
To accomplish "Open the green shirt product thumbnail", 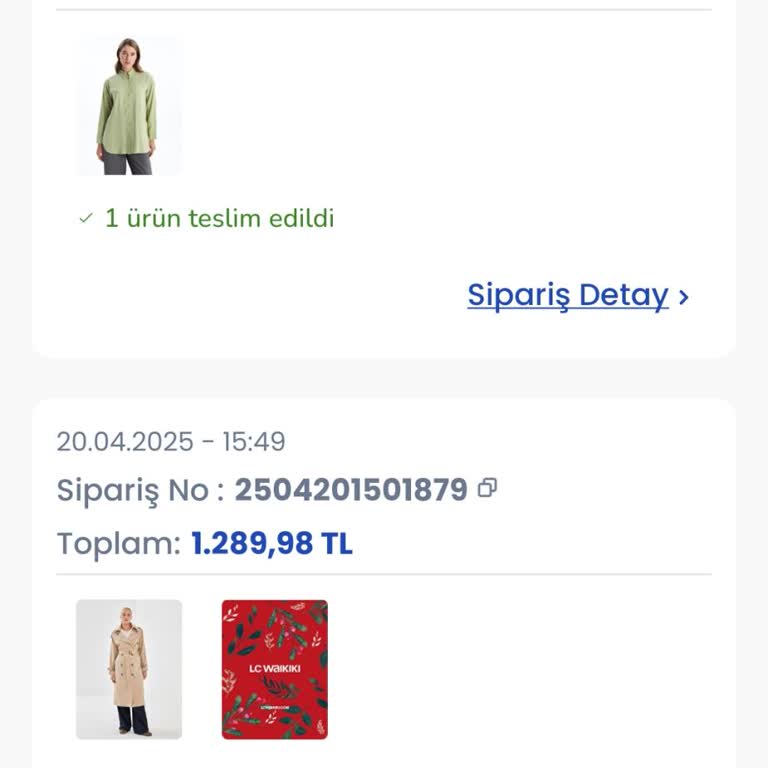I will coord(128,106).
